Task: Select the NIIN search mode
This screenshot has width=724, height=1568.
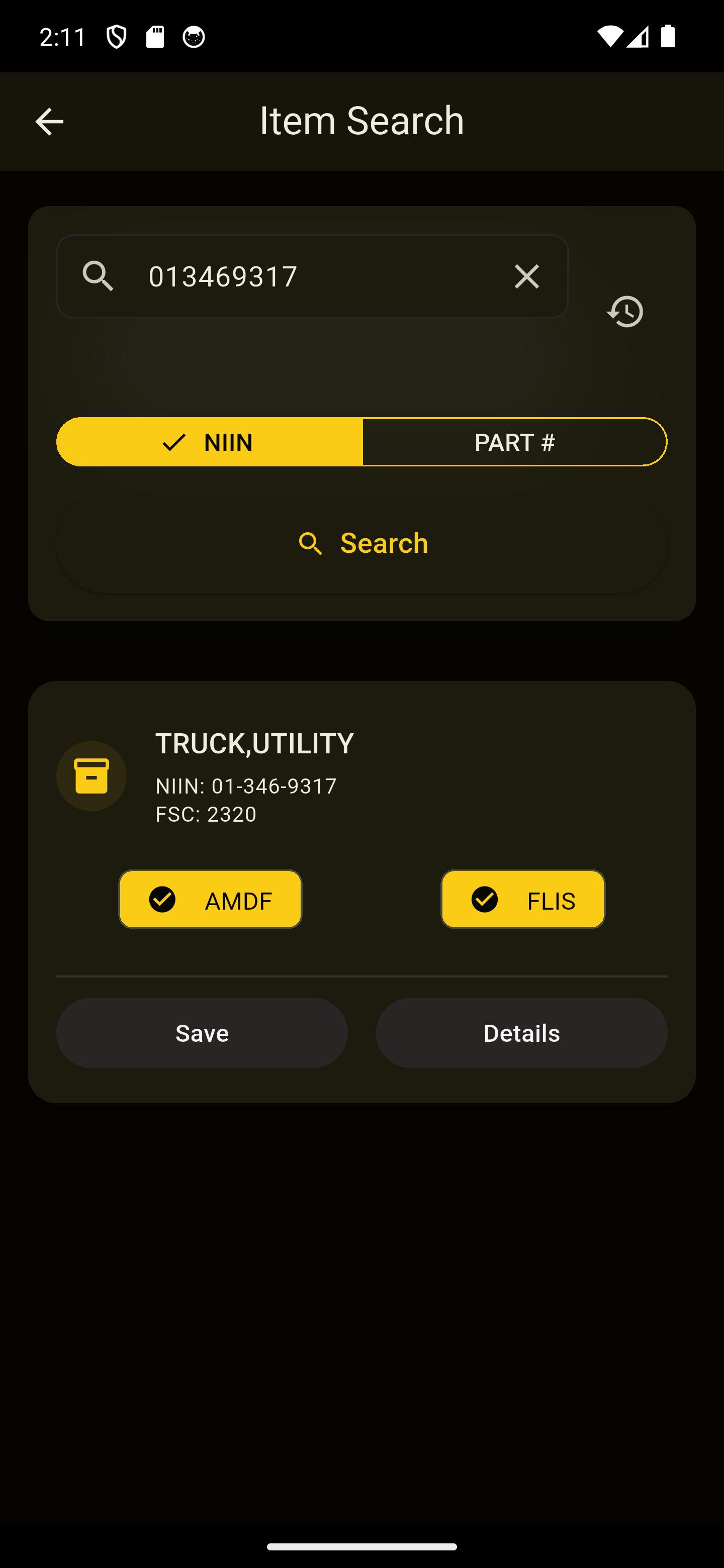Action: pyautogui.click(x=210, y=442)
